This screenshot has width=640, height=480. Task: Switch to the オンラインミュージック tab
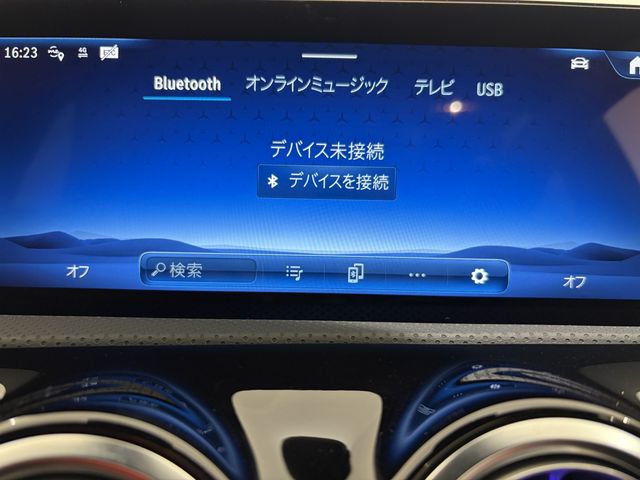[x=316, y=85]
